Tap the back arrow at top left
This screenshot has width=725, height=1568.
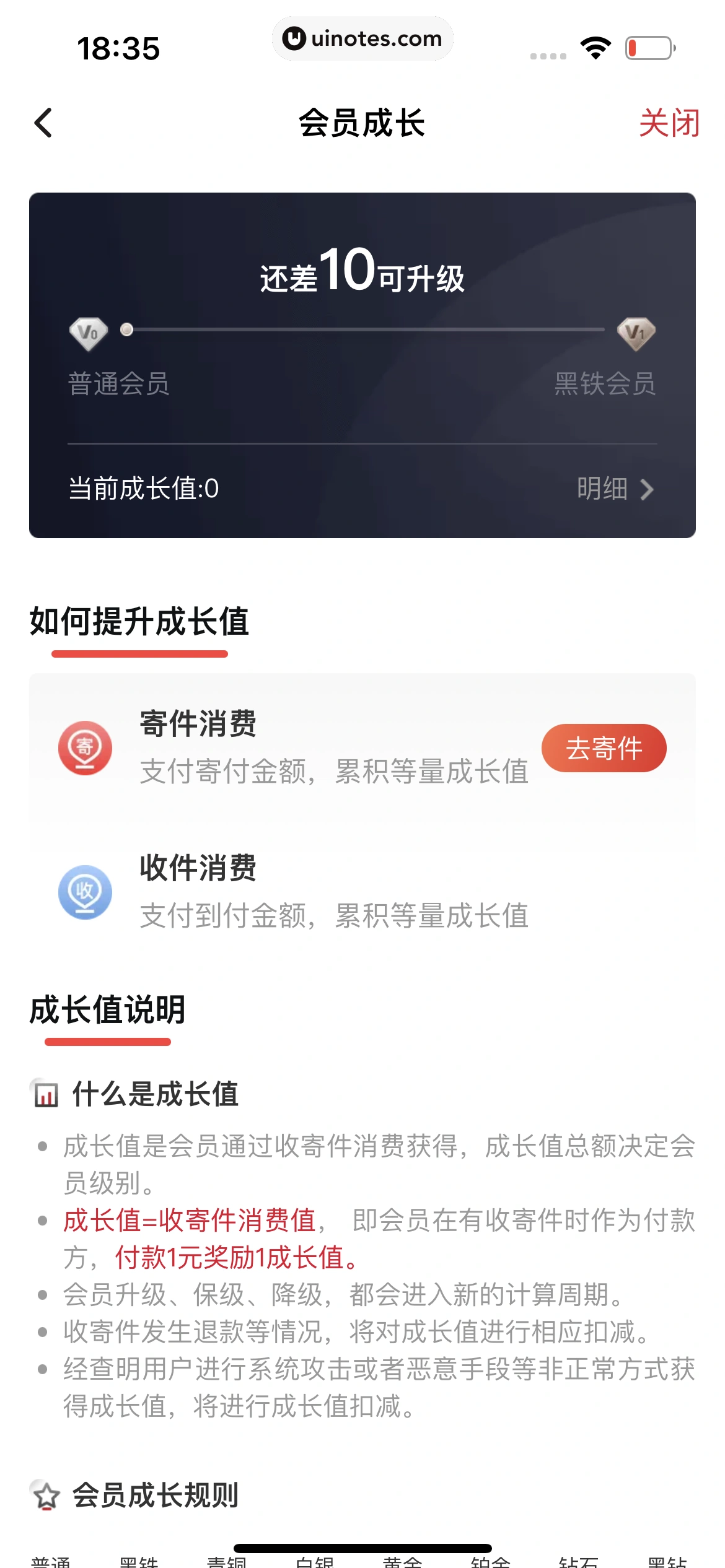pyautogui.click(x=43, y=123)
